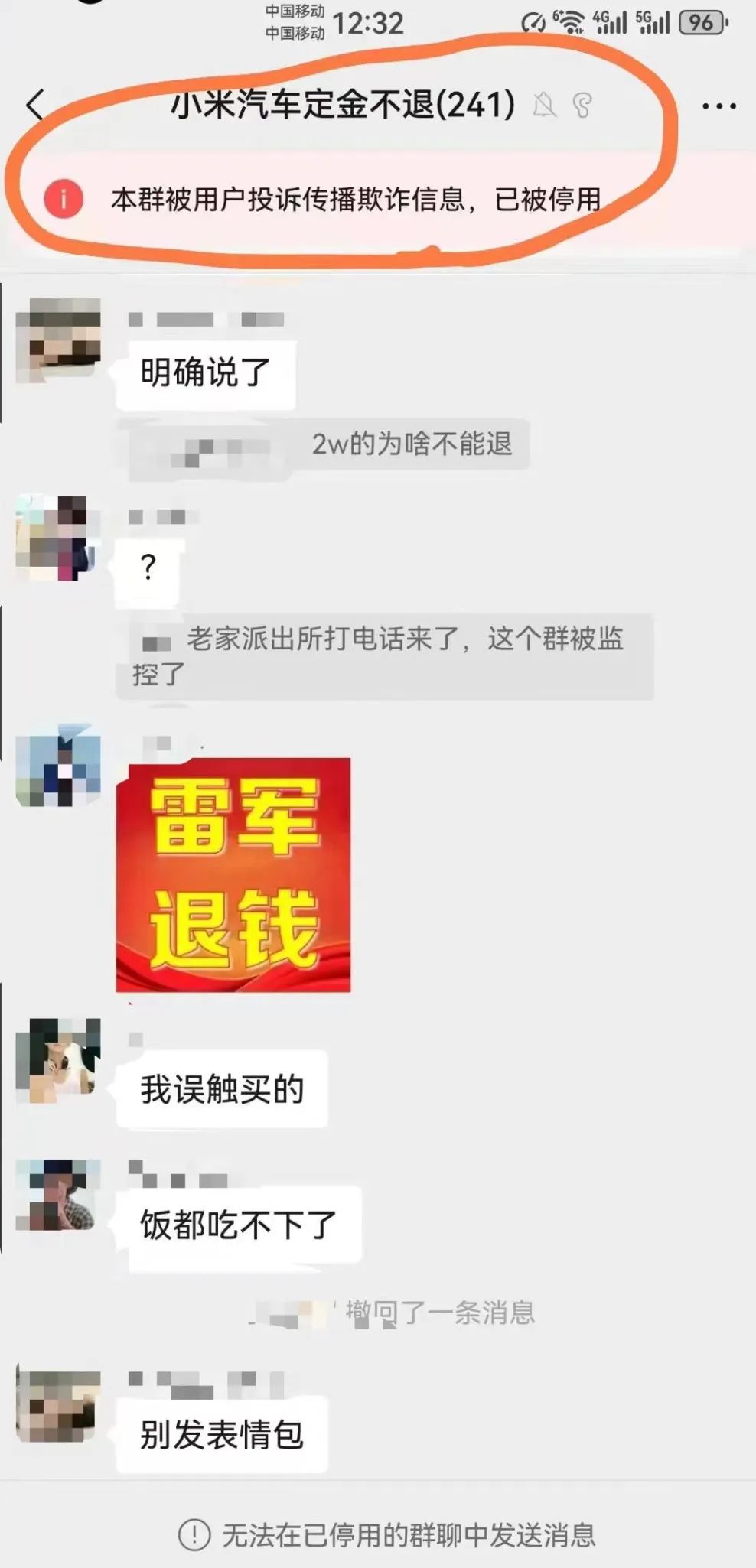Open avatar of the 明确说了 sender
Image resolution: width=756 pixels, height=1568 pixels.
tap(59, 340)
